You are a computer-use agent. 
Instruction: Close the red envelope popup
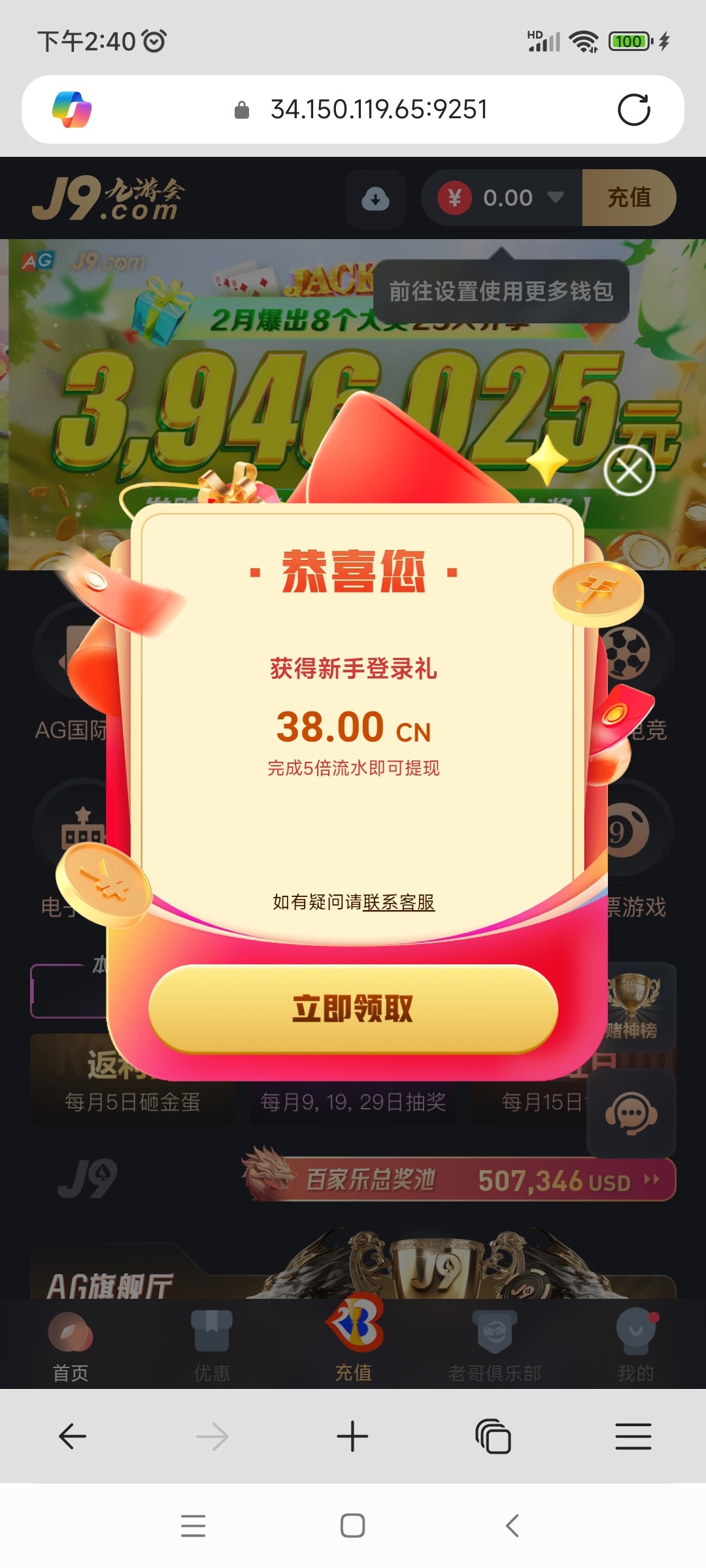[x=629, y=470]
